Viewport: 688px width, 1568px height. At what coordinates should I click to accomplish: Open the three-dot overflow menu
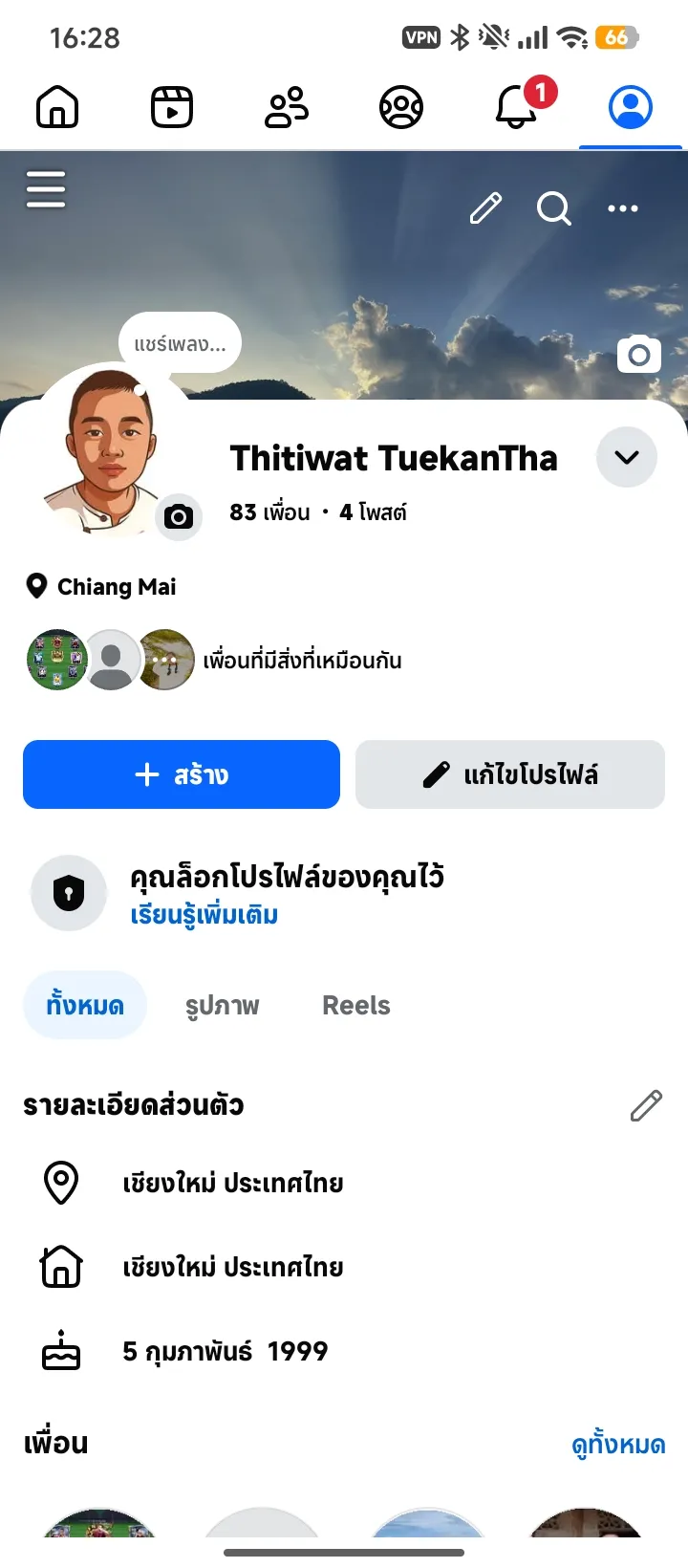coord(623,207)
